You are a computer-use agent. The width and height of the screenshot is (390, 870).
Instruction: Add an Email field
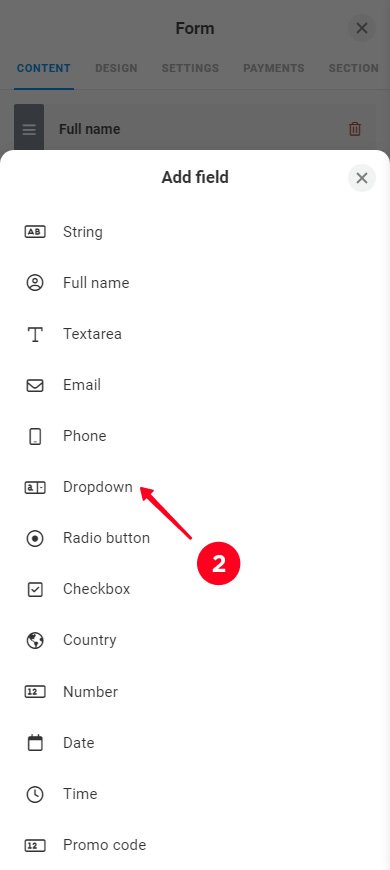tap(195, 385)
